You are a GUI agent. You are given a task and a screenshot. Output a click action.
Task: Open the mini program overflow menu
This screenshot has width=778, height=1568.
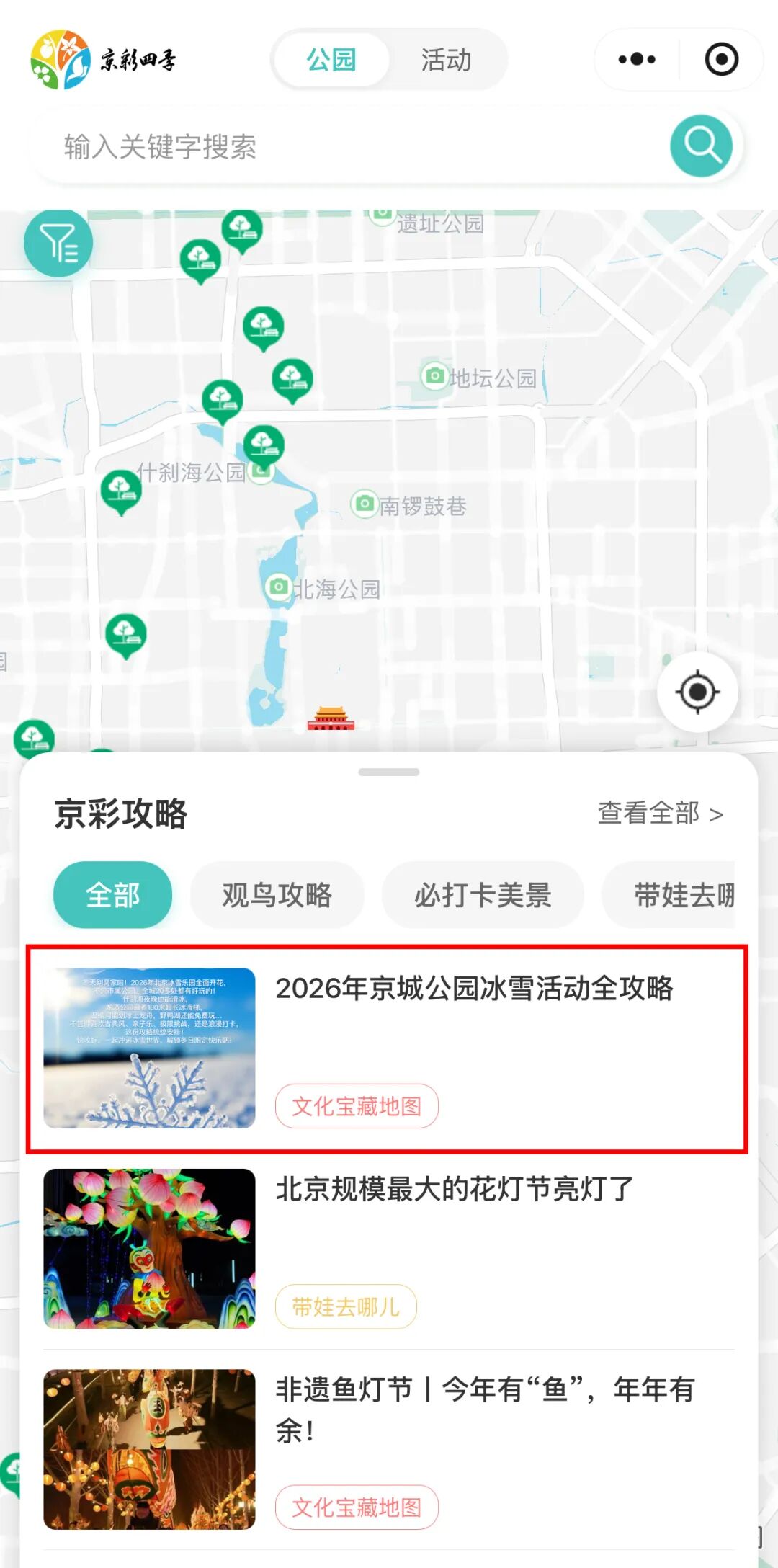click(637, 60)
